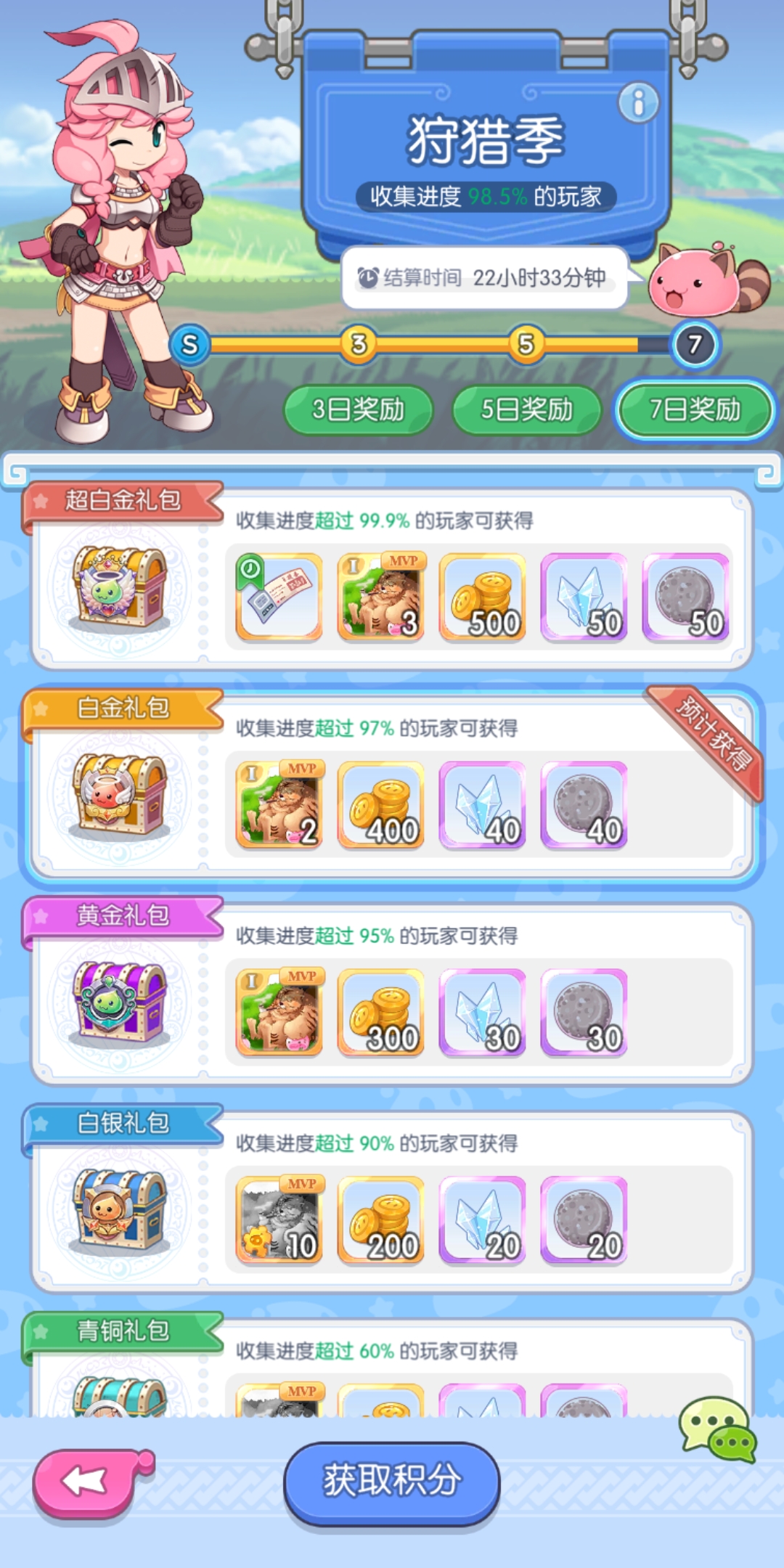
Task: Inspect the 30 moon stones in 黄金礼包
Action: pyautogui.click(x=584, y=1012)
